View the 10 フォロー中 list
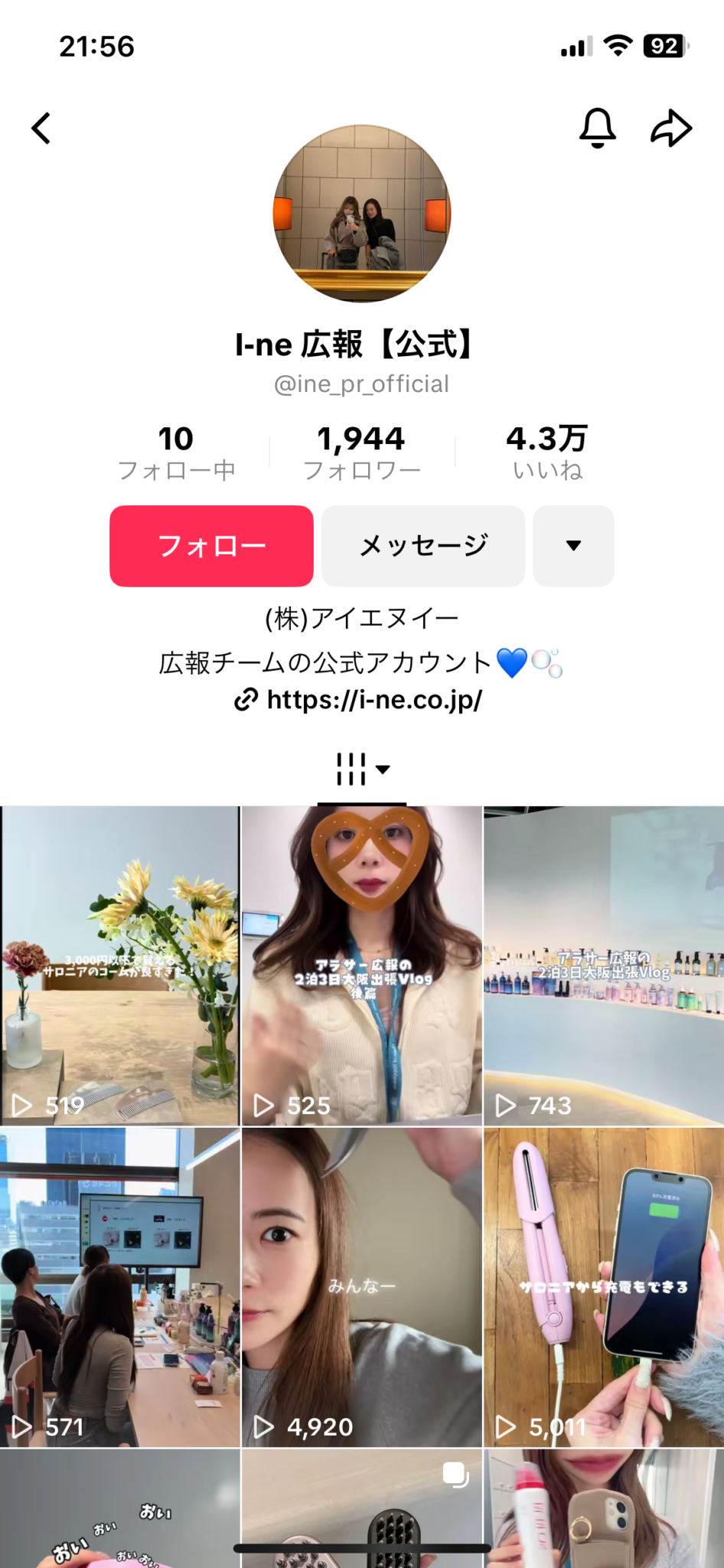This screenshot has width=724, height=1568. (x=176, y=452)
